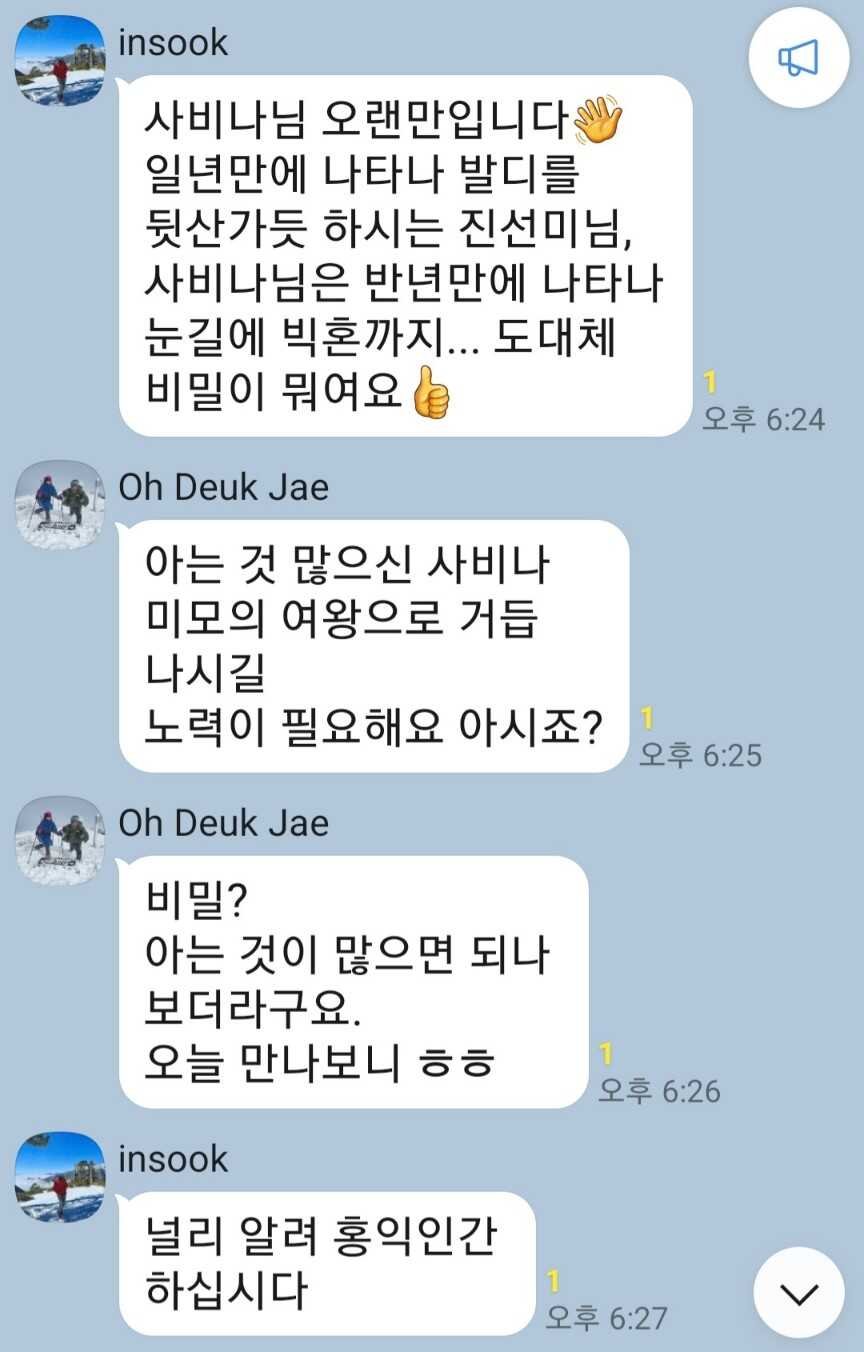Open insook's avatar beside the 홍익인간 message
864x1352 pixels.
(61, 1177)
